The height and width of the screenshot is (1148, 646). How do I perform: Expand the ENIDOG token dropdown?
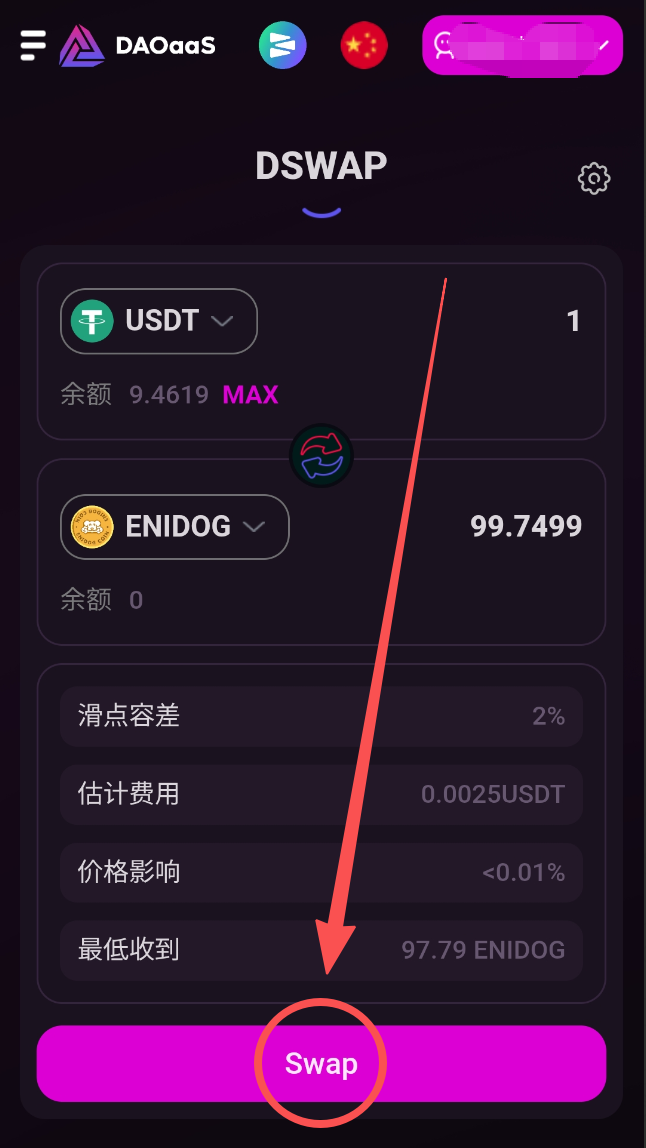coord(175,526)
